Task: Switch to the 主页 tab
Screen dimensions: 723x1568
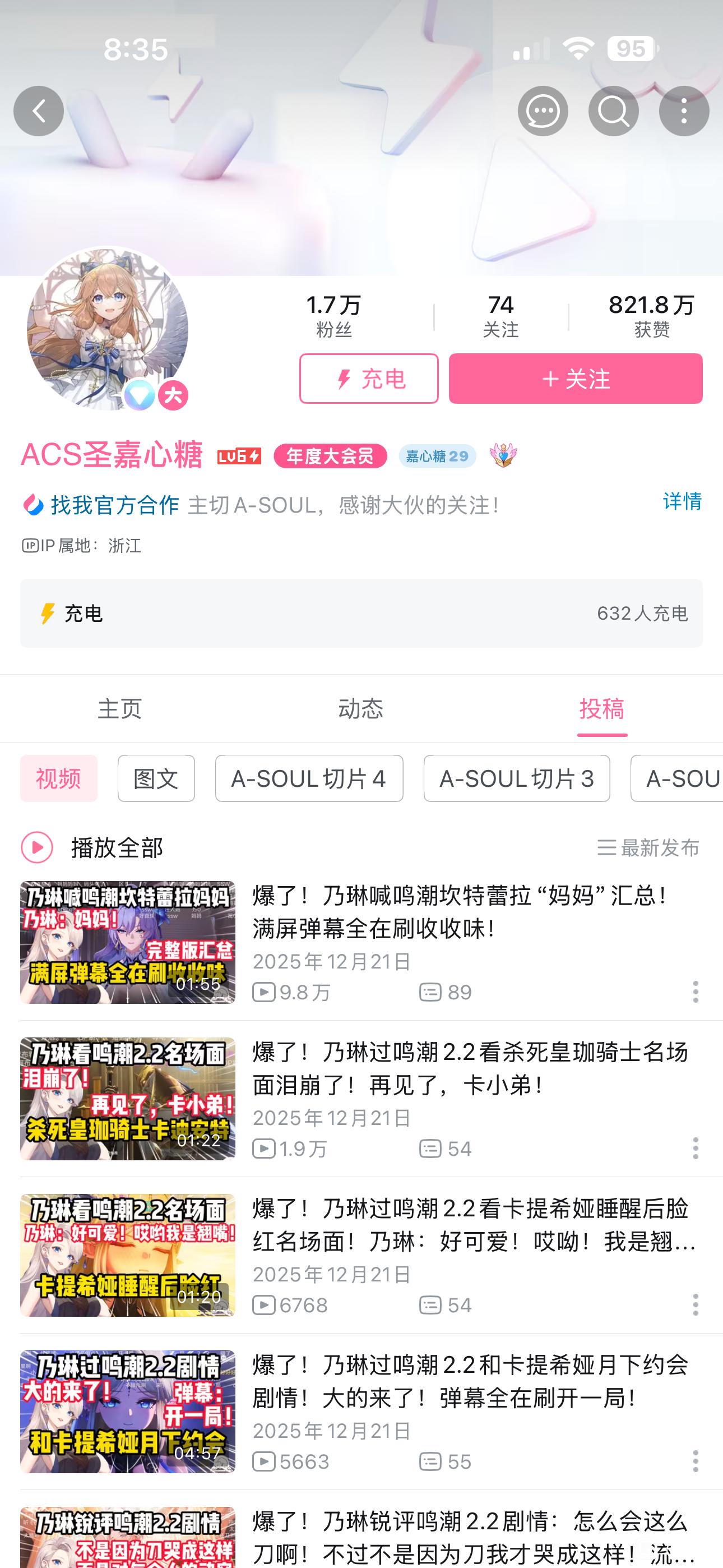Action: [120, 708]
